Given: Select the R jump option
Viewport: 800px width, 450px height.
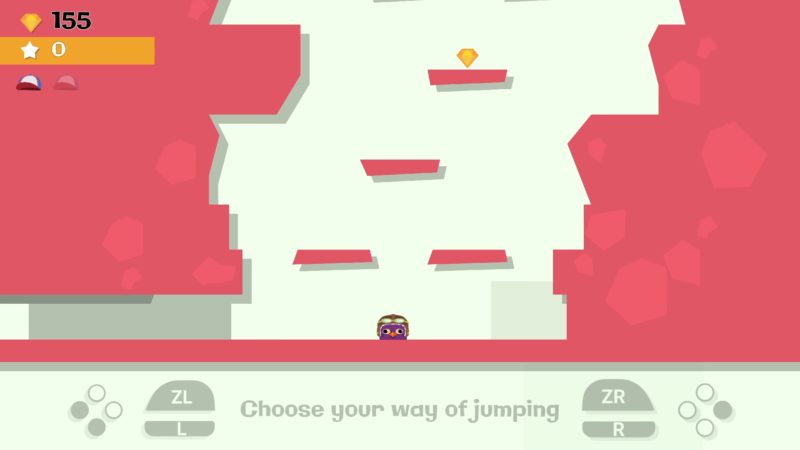Looking at the screenshot, I should pos(618,429).
